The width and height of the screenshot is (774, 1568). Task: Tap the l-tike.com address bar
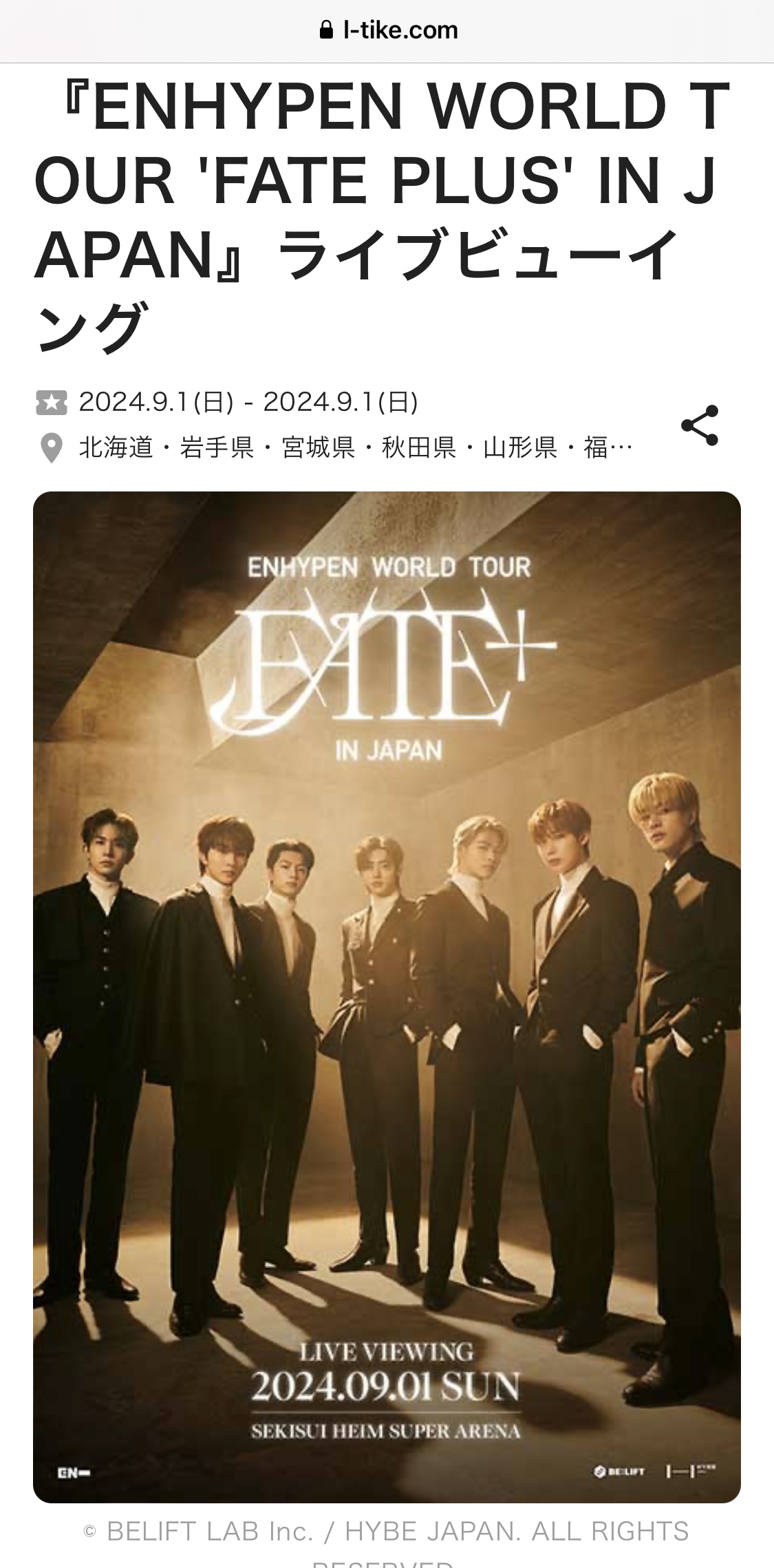(387, 30)
